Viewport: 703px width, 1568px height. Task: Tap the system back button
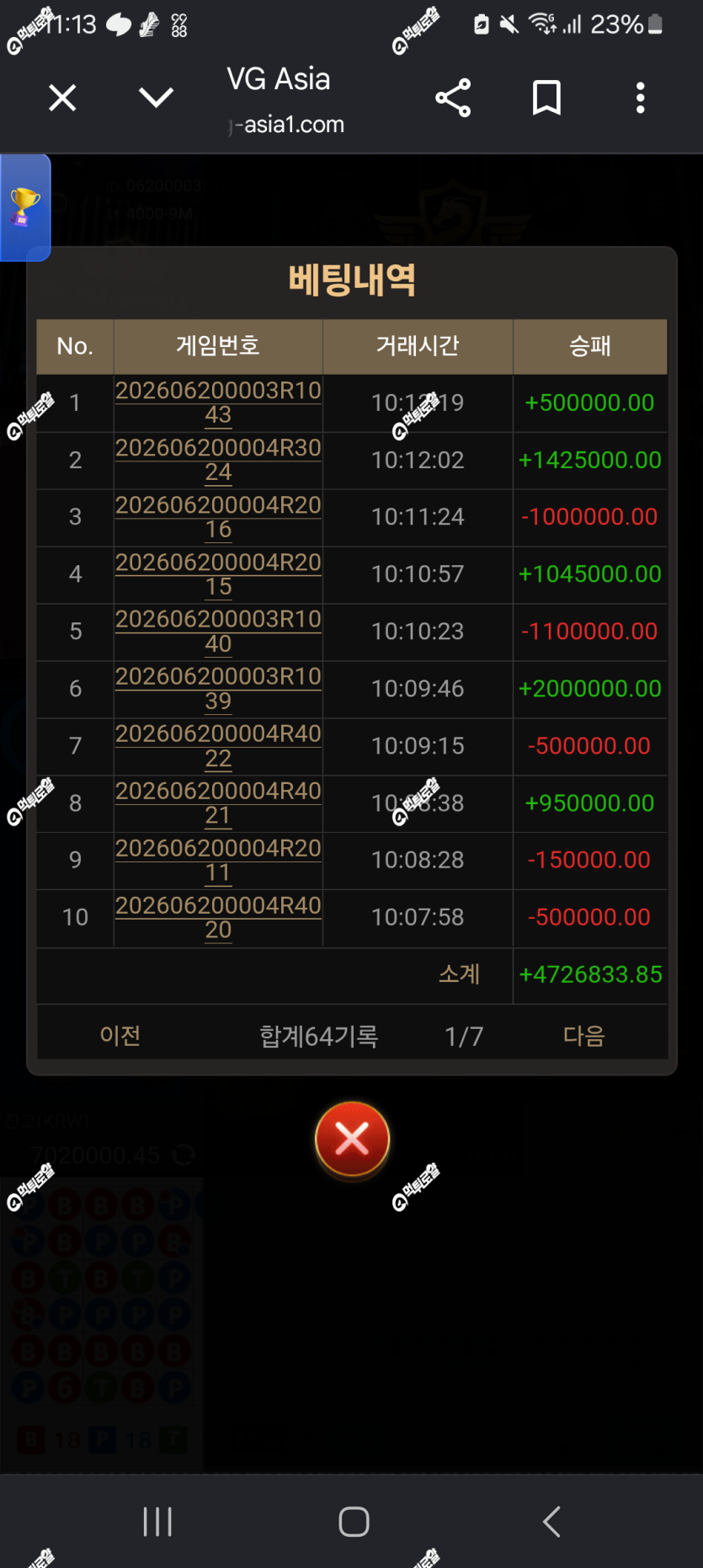tap(551, 1521)
